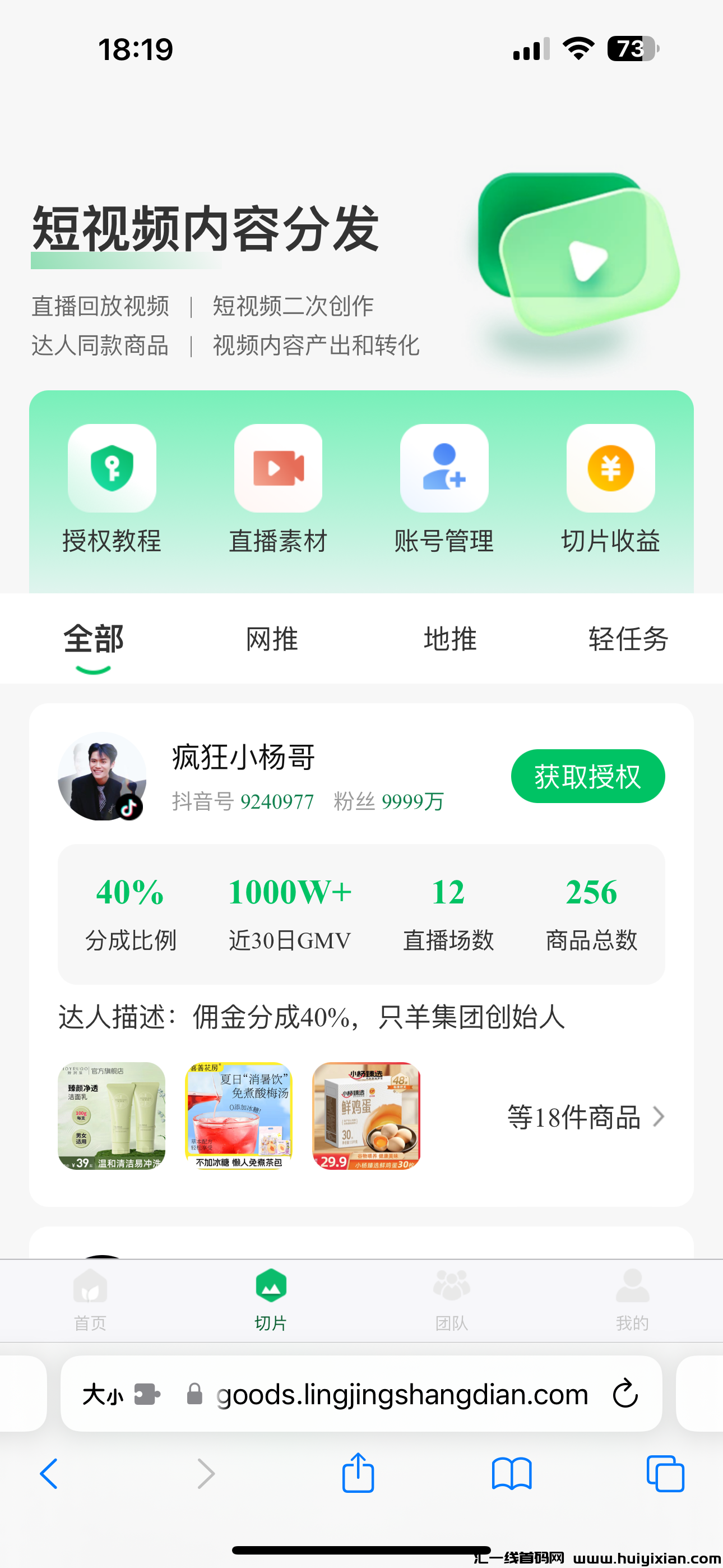Open 疯狂小杨哥 profile avatar
Viewport: 723px width, 1568px height.
click(x=101, y=776)
